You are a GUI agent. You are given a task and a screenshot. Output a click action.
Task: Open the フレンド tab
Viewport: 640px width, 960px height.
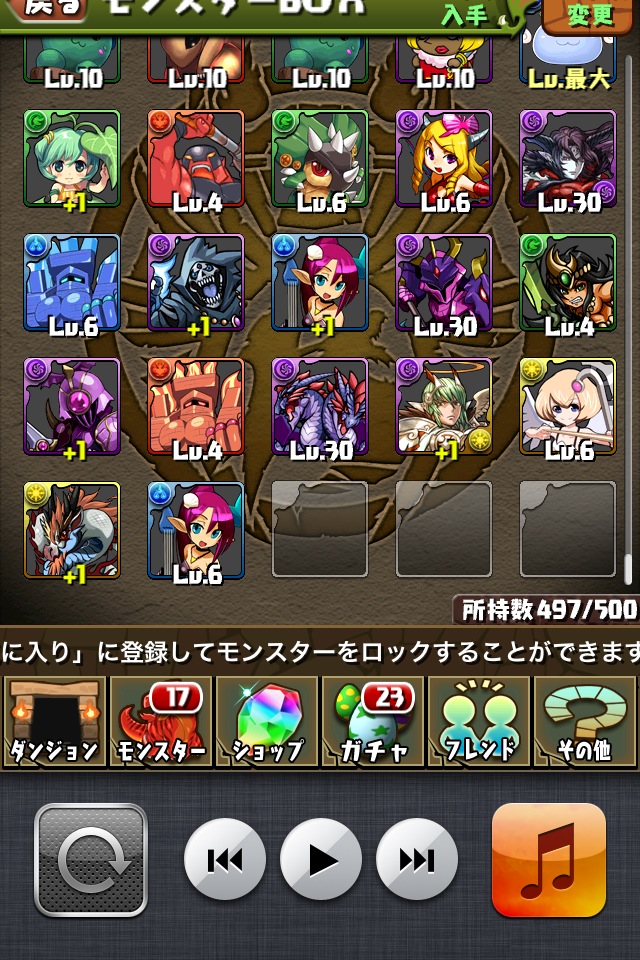click(479, 721)
